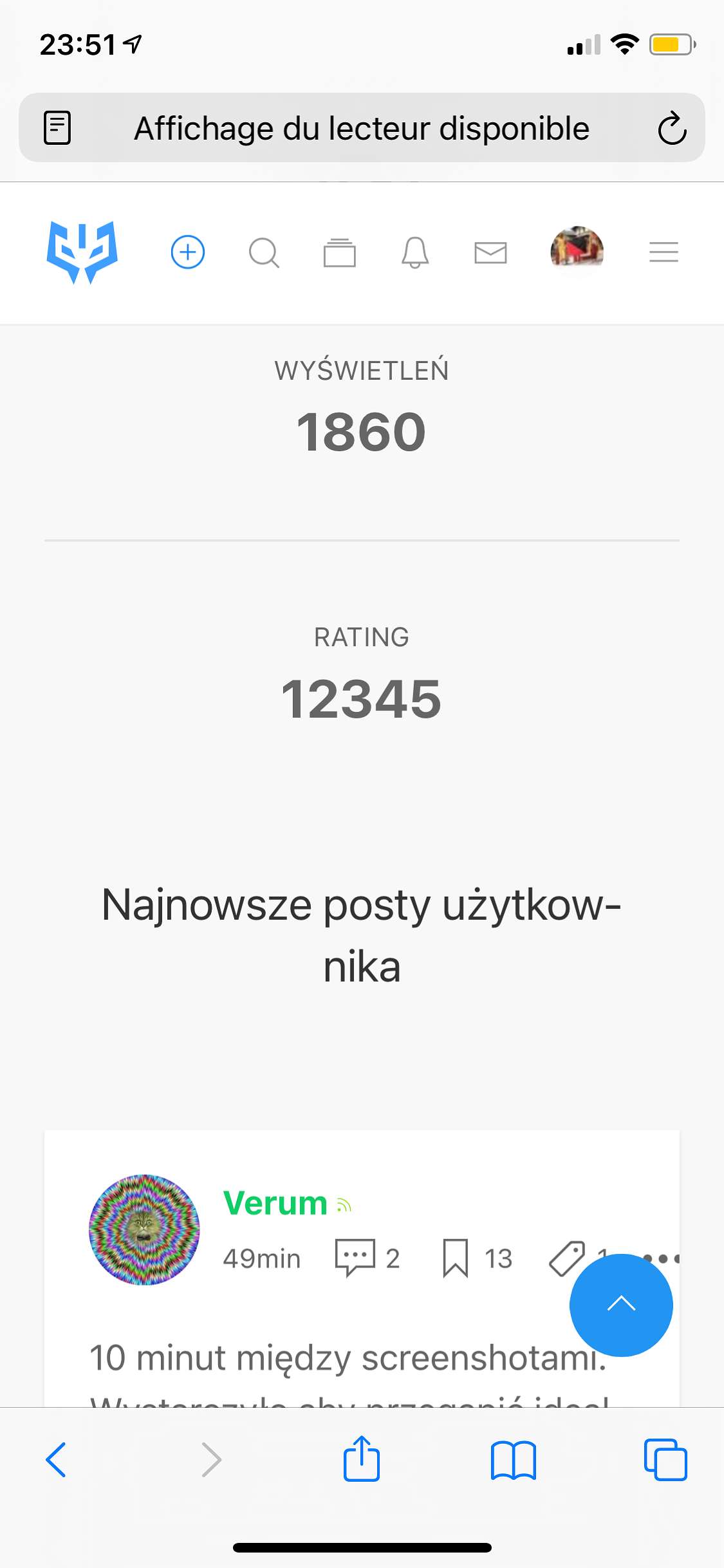Open the Safari share sheet

(x=362, y=1458)
